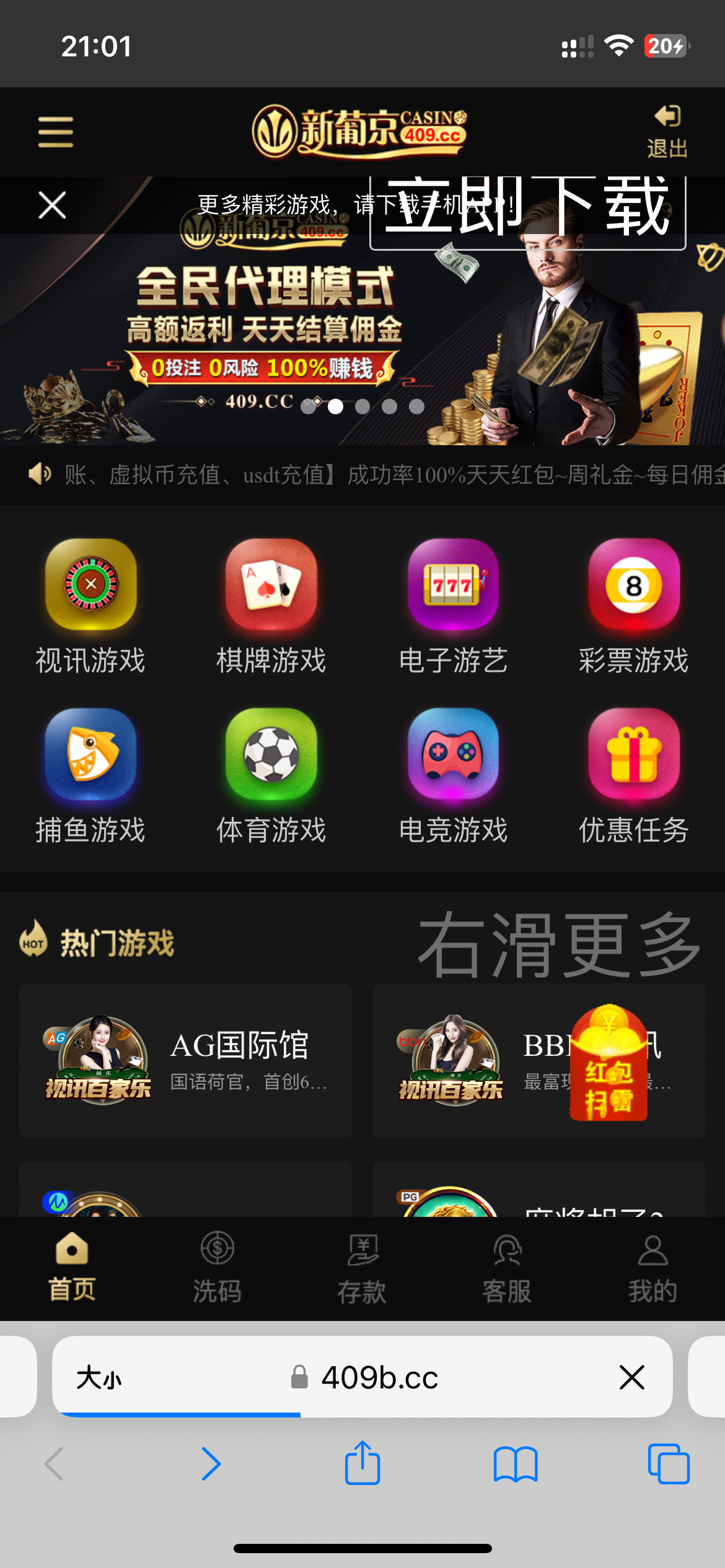The width and height of the screenshot is (725, 1568).
Task: Open the Safari share sheet
Action: click(x=362, y=1464)
